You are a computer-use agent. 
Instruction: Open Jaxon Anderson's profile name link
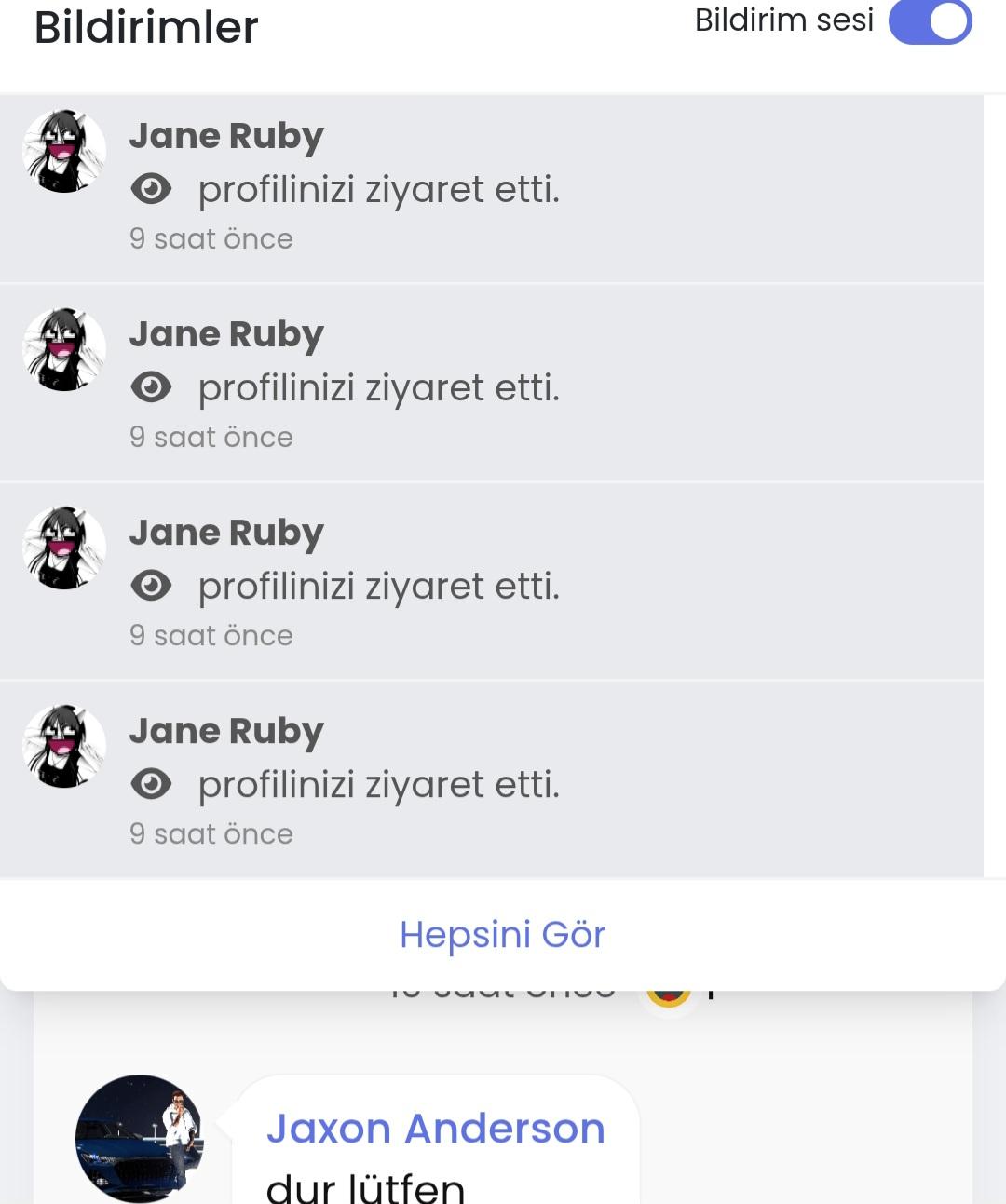tap(435, 1129)
